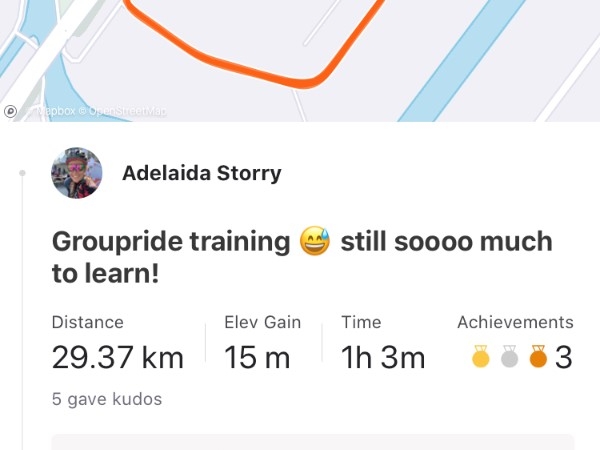The image size is (600, 450).
Task: View the 3 achievements medals
Action: (x=522, y=357)
